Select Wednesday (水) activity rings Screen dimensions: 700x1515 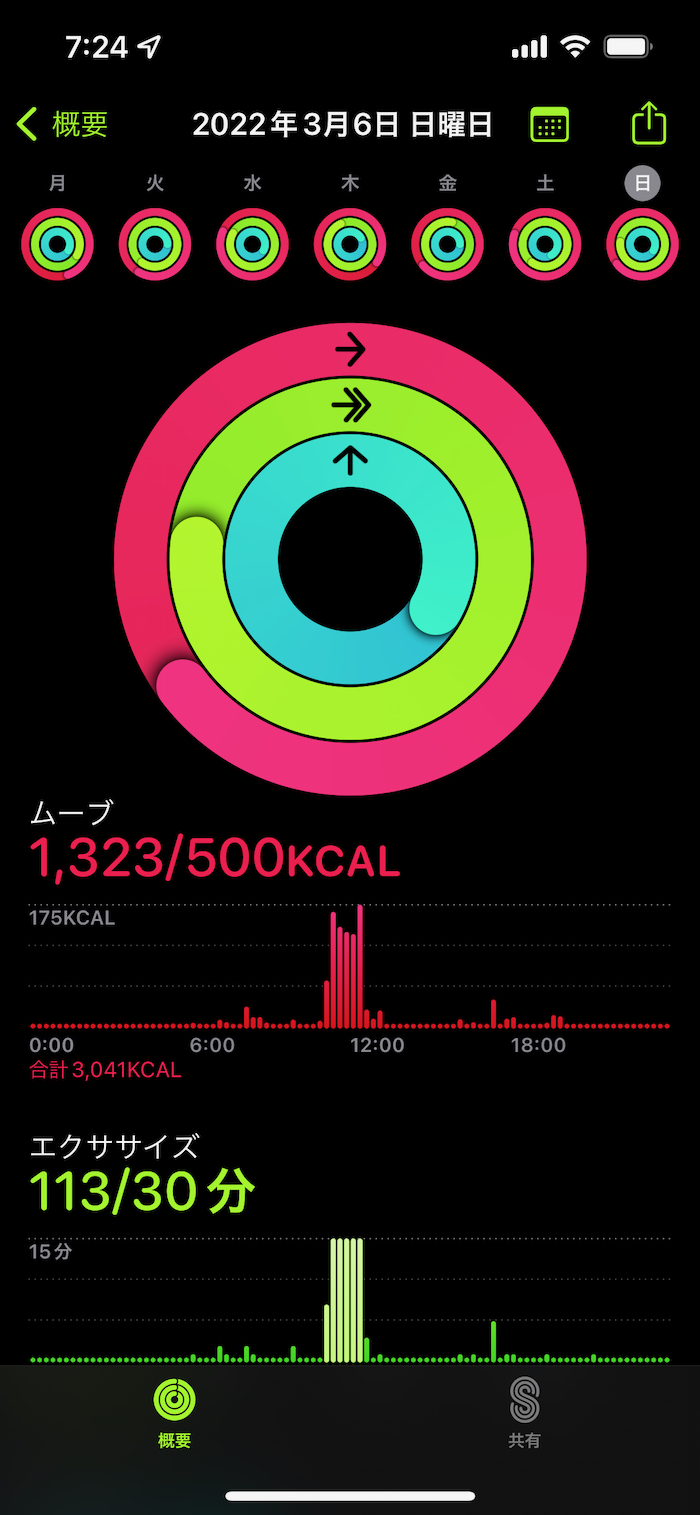253,244
